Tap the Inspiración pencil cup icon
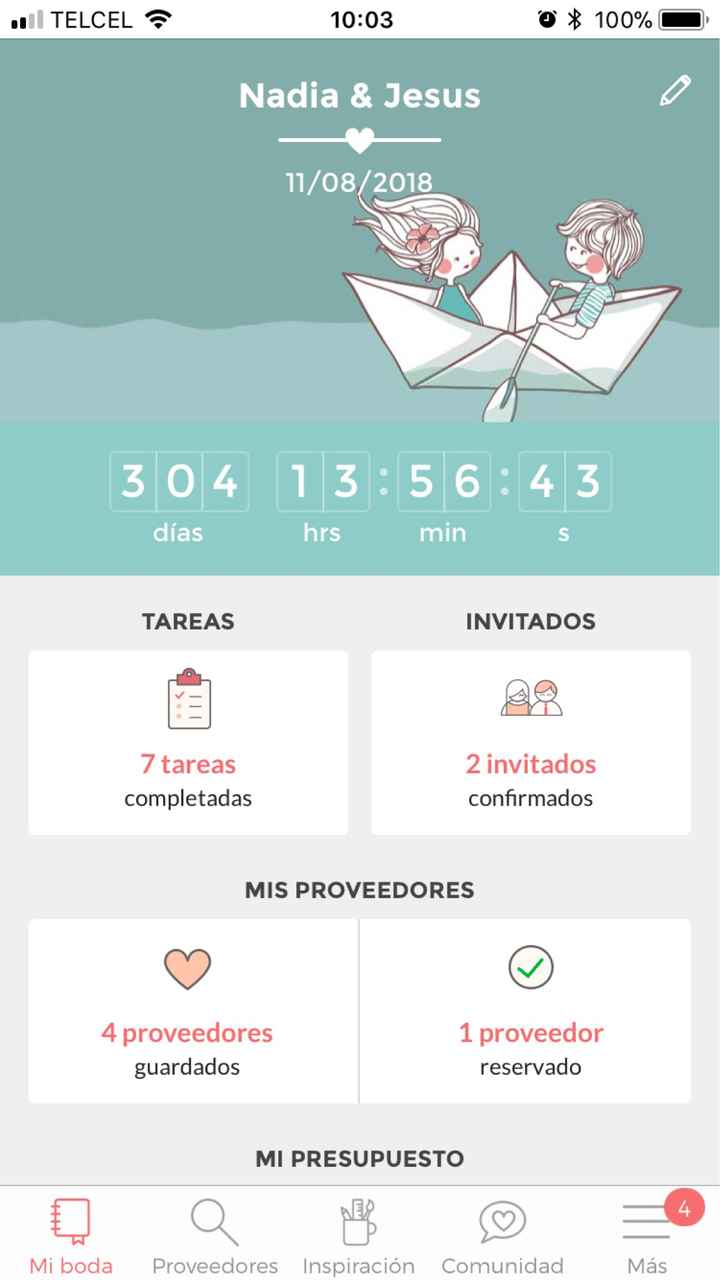 358,1220
